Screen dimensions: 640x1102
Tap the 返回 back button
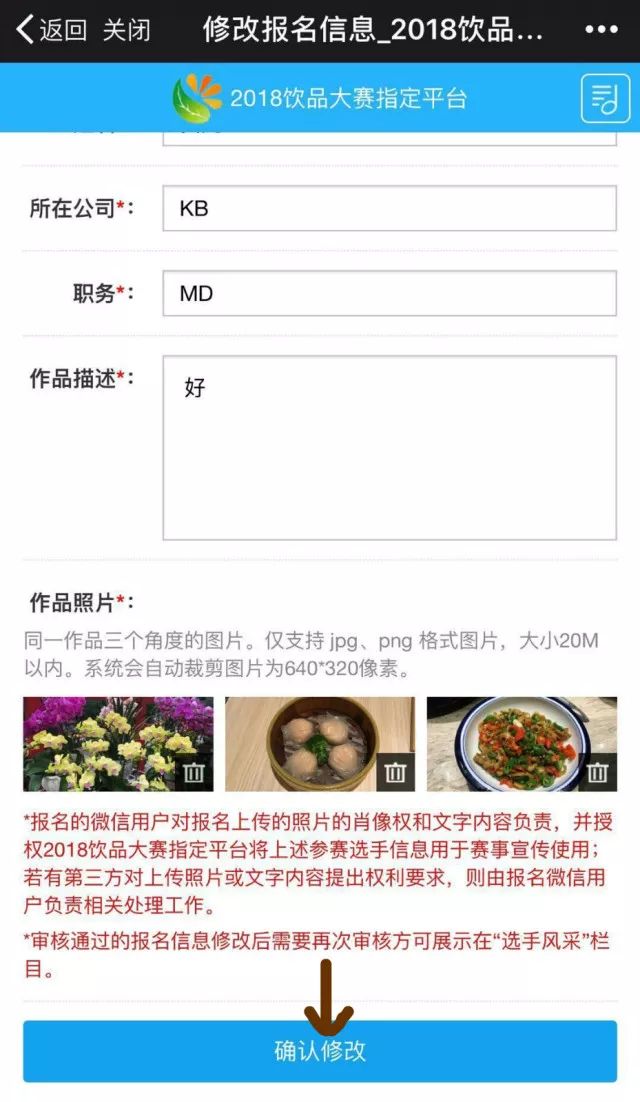(x=52, y=30)
